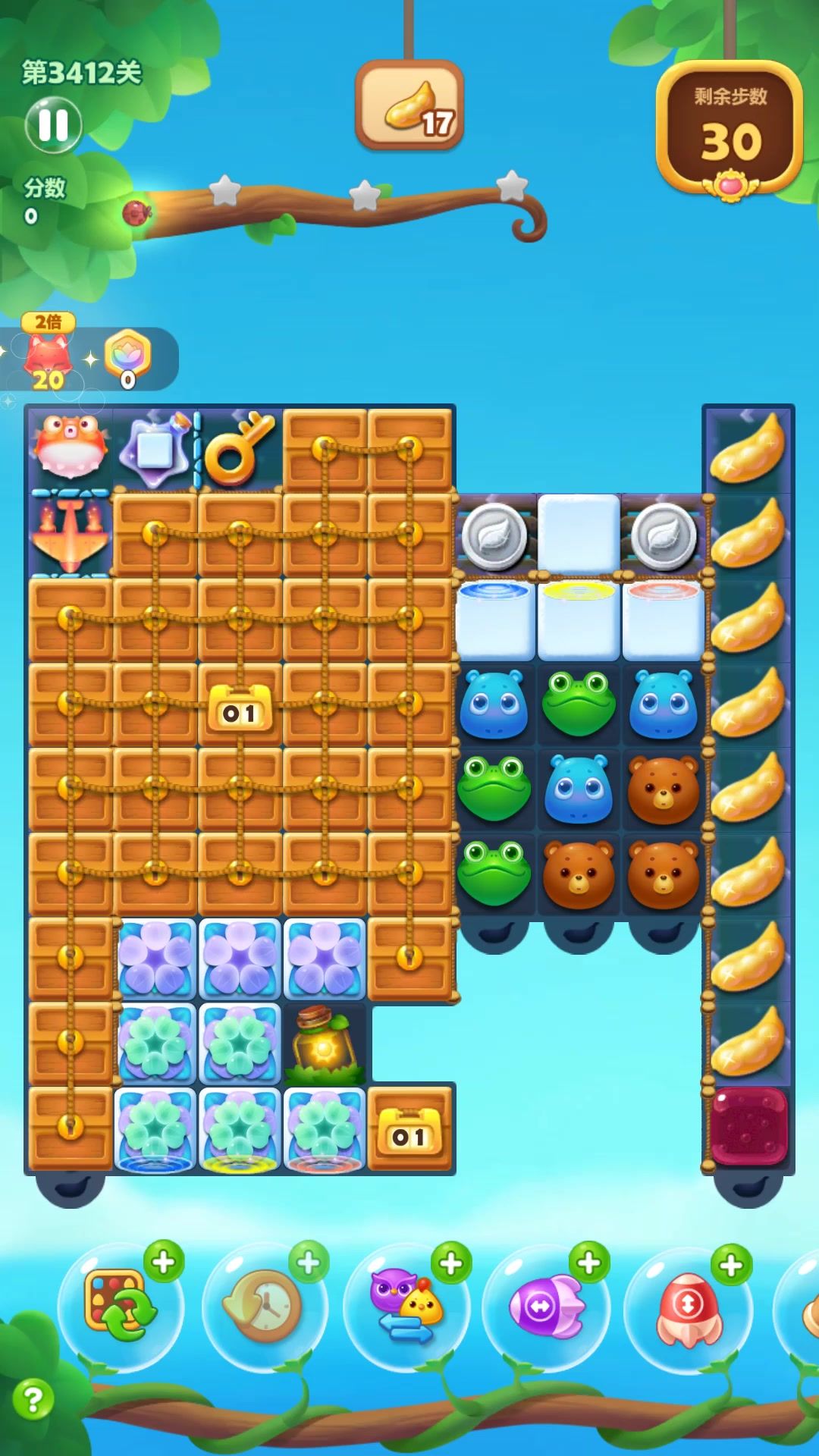Select the purple horizontal rocket booster
The width and height of the screenshot is (819, 1456).
pos(546,1306)
